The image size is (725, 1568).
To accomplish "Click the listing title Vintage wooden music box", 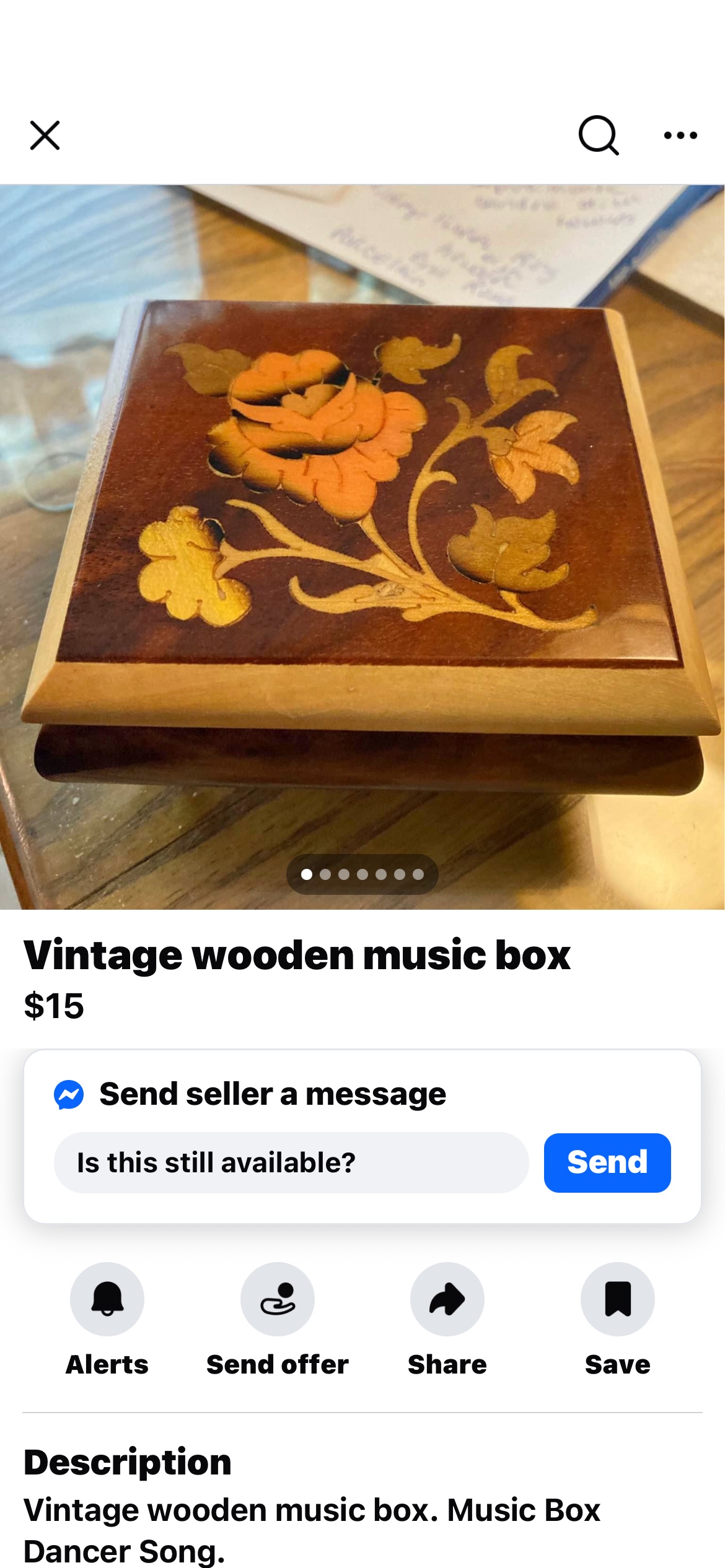I will tap(300, 955).
